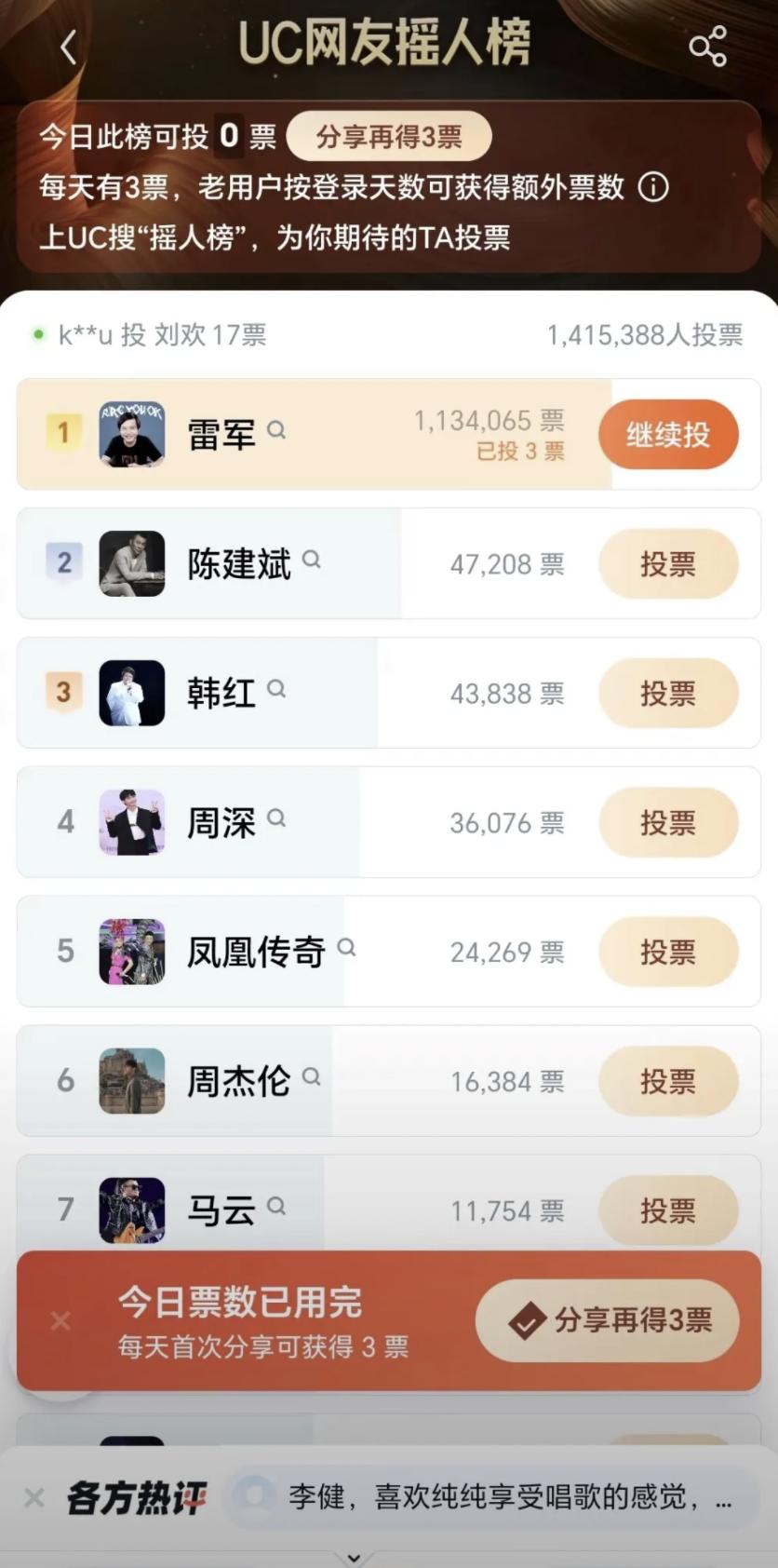Viewport: 778px width, 1568px height.
Task: Dismiss the 今日票数已用完 banner
Action: 60,1320
